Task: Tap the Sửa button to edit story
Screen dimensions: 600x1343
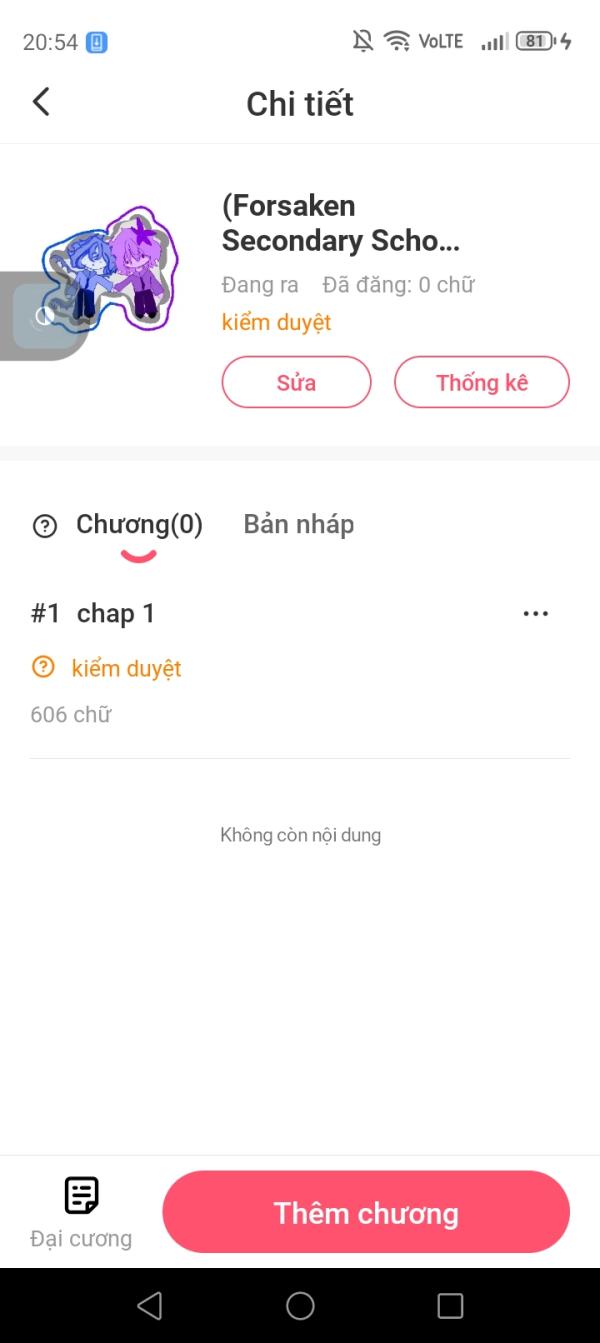Action: click(x=296, y=382)
